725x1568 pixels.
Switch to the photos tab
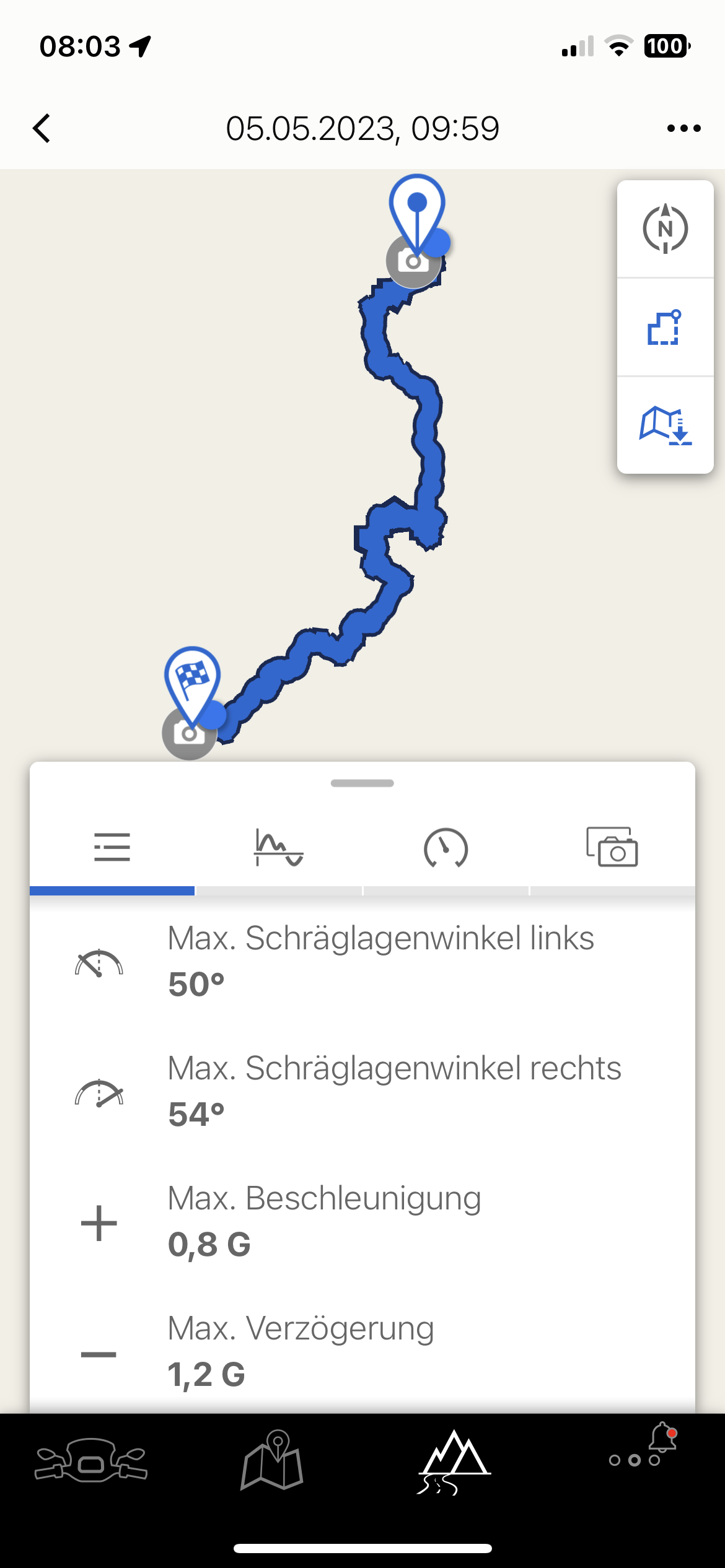click(612, 848)
